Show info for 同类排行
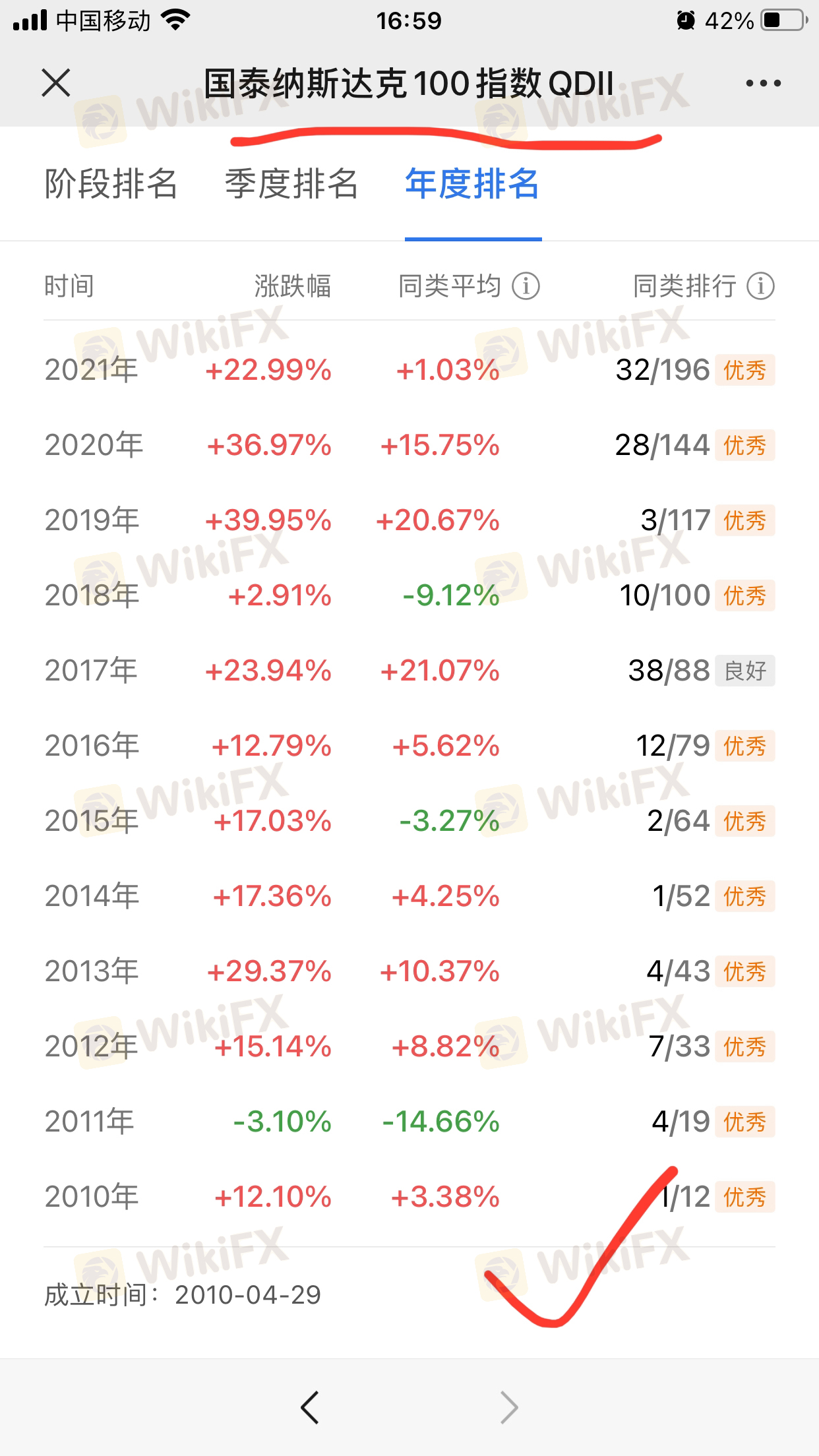The image size is (819, 1456). 760,286
